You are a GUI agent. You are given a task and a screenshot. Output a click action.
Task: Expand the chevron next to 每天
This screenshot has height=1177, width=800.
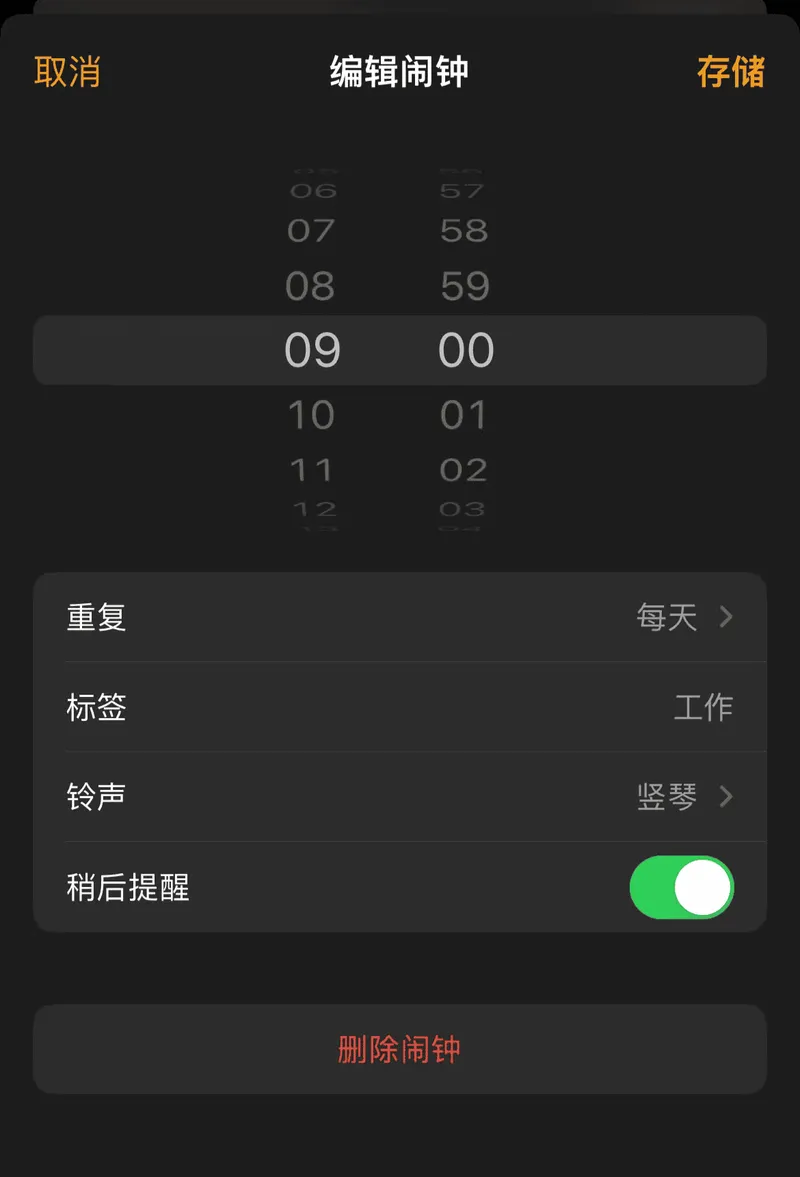[x=727, y=617]
